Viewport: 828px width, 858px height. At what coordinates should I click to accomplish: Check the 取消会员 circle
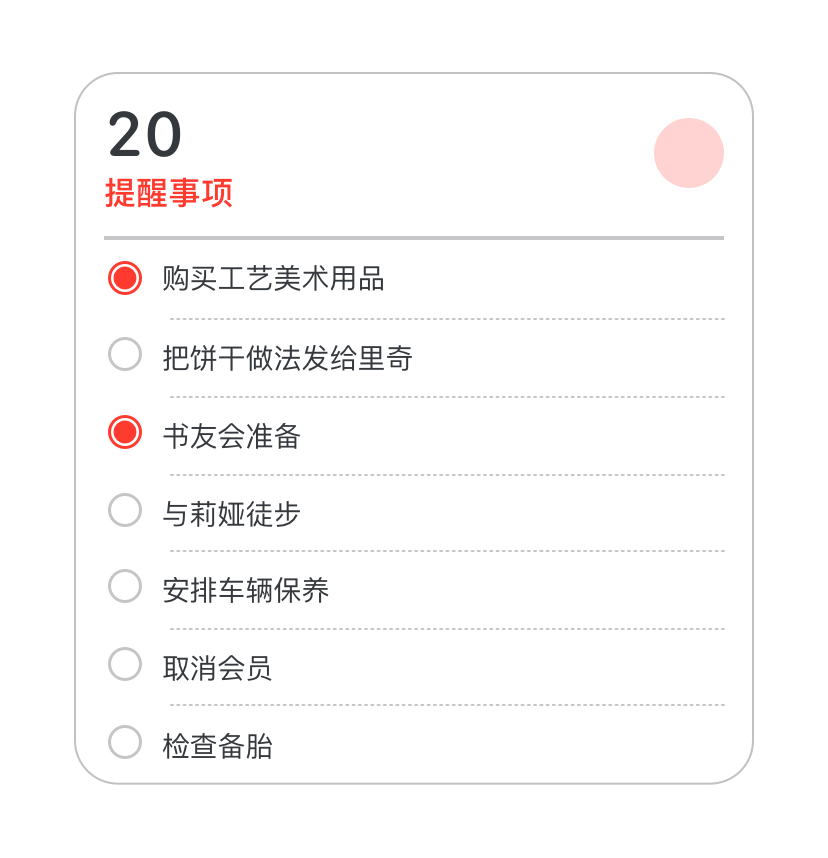(x=124, y=666)
